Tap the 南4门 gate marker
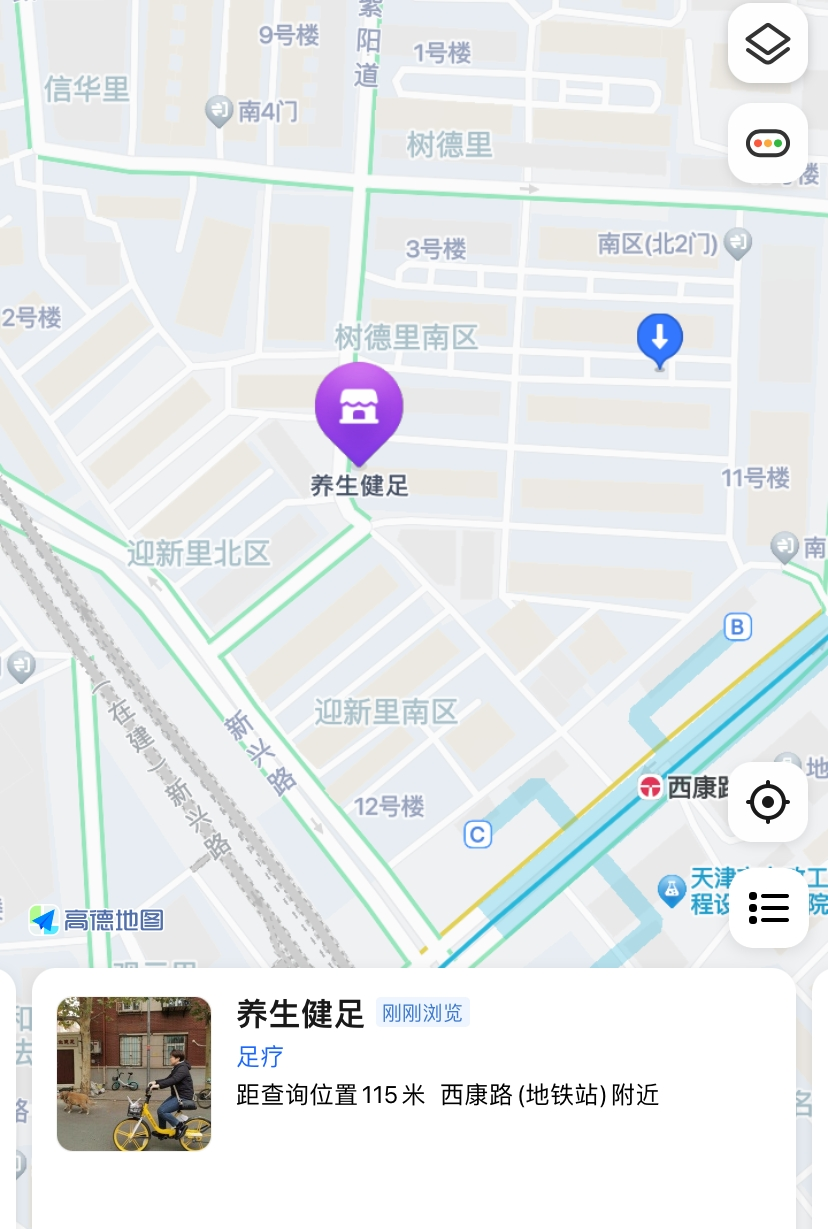 [x=218, y=110]
